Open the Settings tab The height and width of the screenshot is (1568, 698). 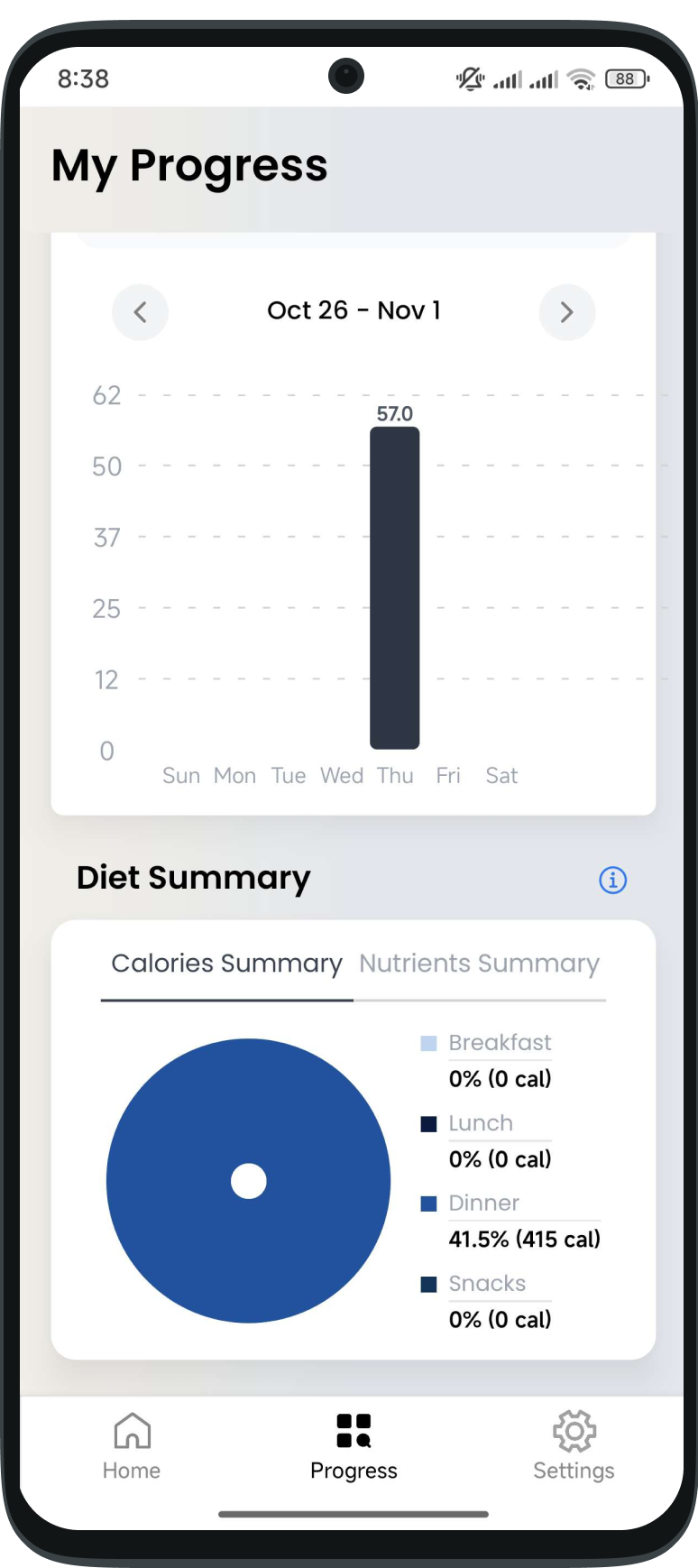point(574,1446)
